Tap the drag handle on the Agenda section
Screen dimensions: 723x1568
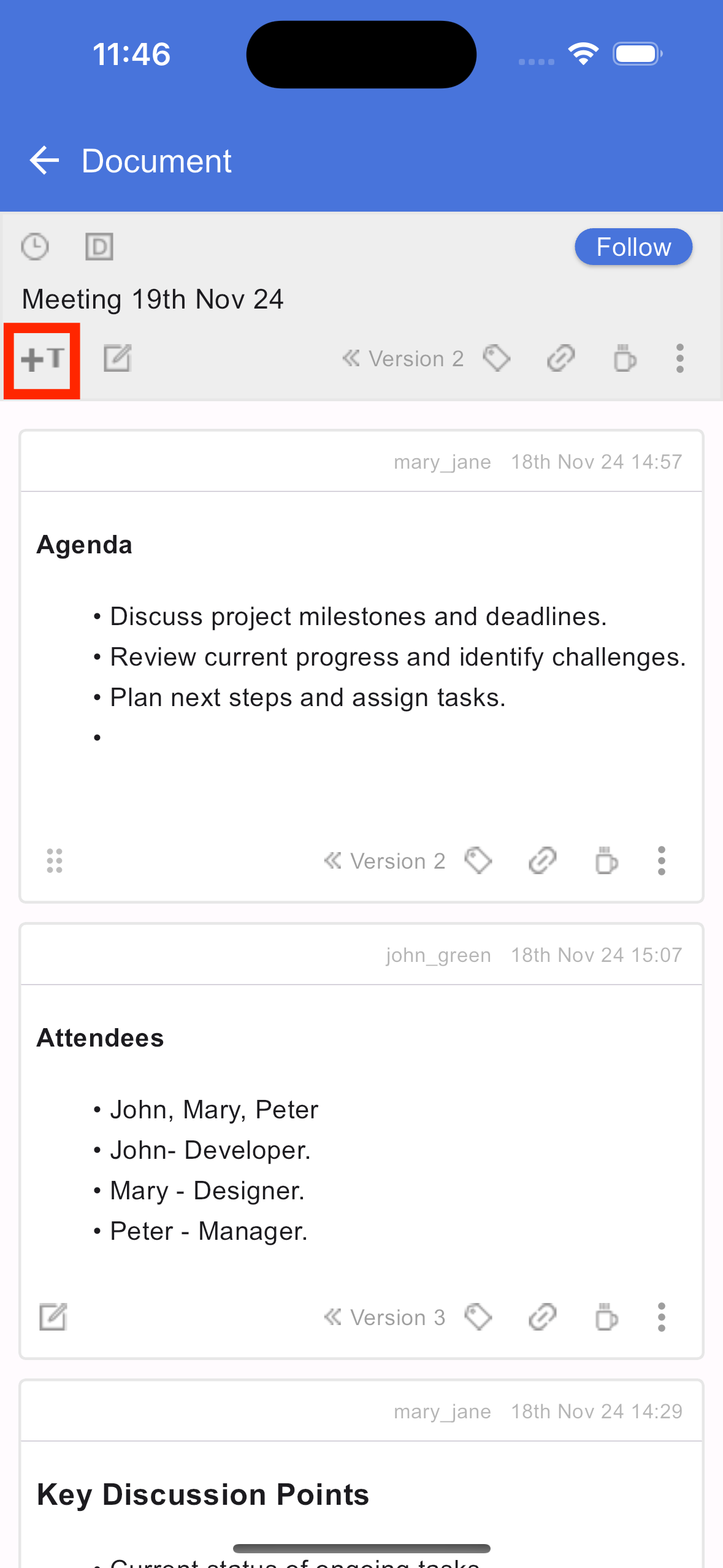55,861
